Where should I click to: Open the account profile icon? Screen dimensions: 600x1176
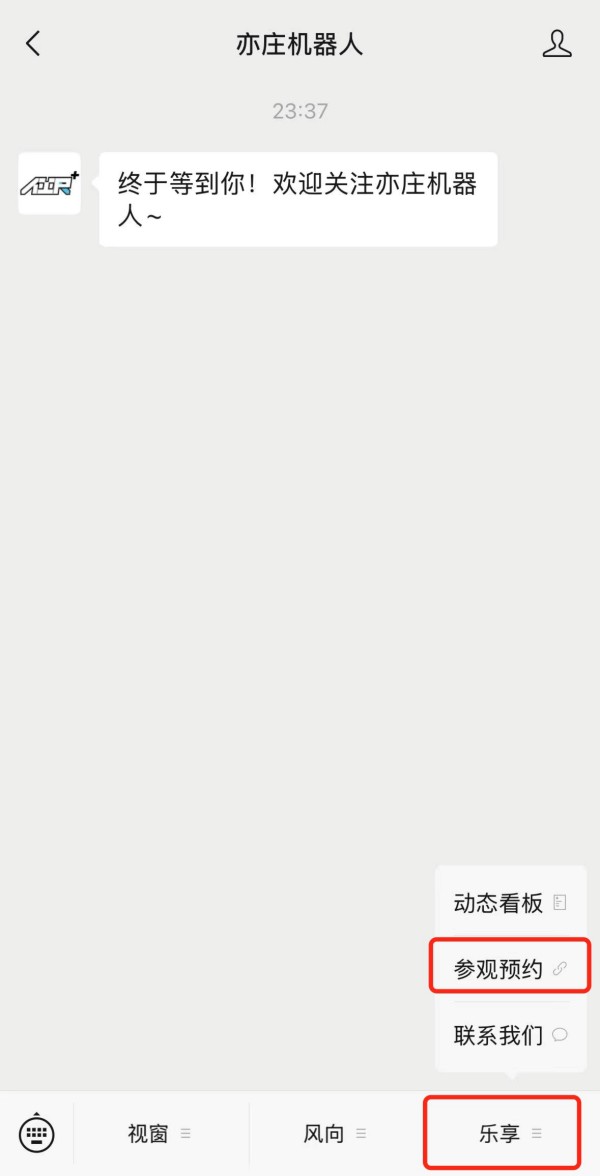(x=556, y=44)
